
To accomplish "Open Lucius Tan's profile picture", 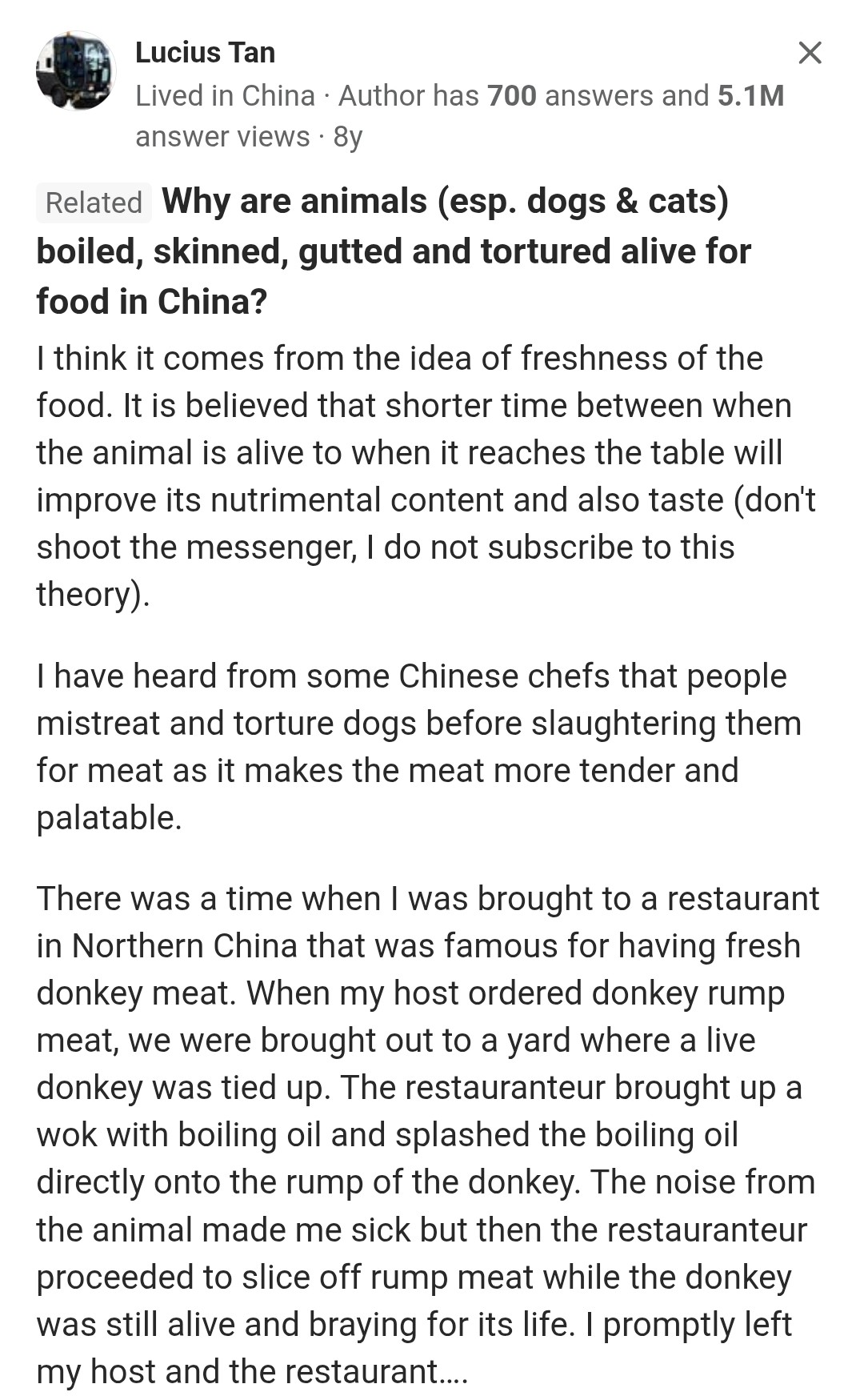I will (76, 71).
